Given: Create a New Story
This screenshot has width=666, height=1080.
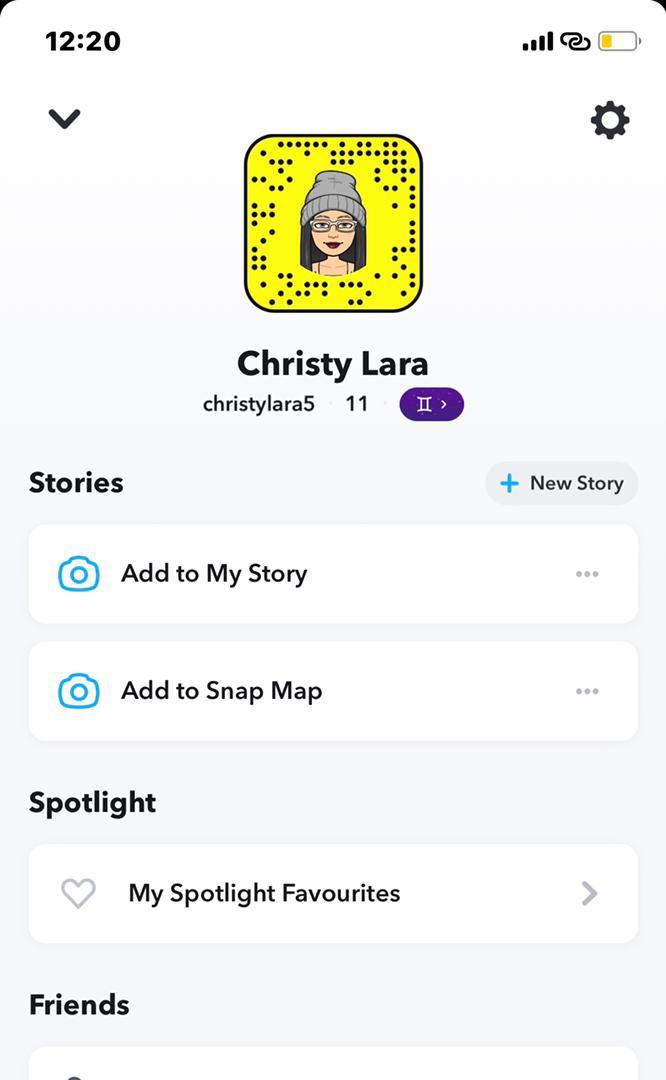Looking at the screenshot, I should coord(562,483).
